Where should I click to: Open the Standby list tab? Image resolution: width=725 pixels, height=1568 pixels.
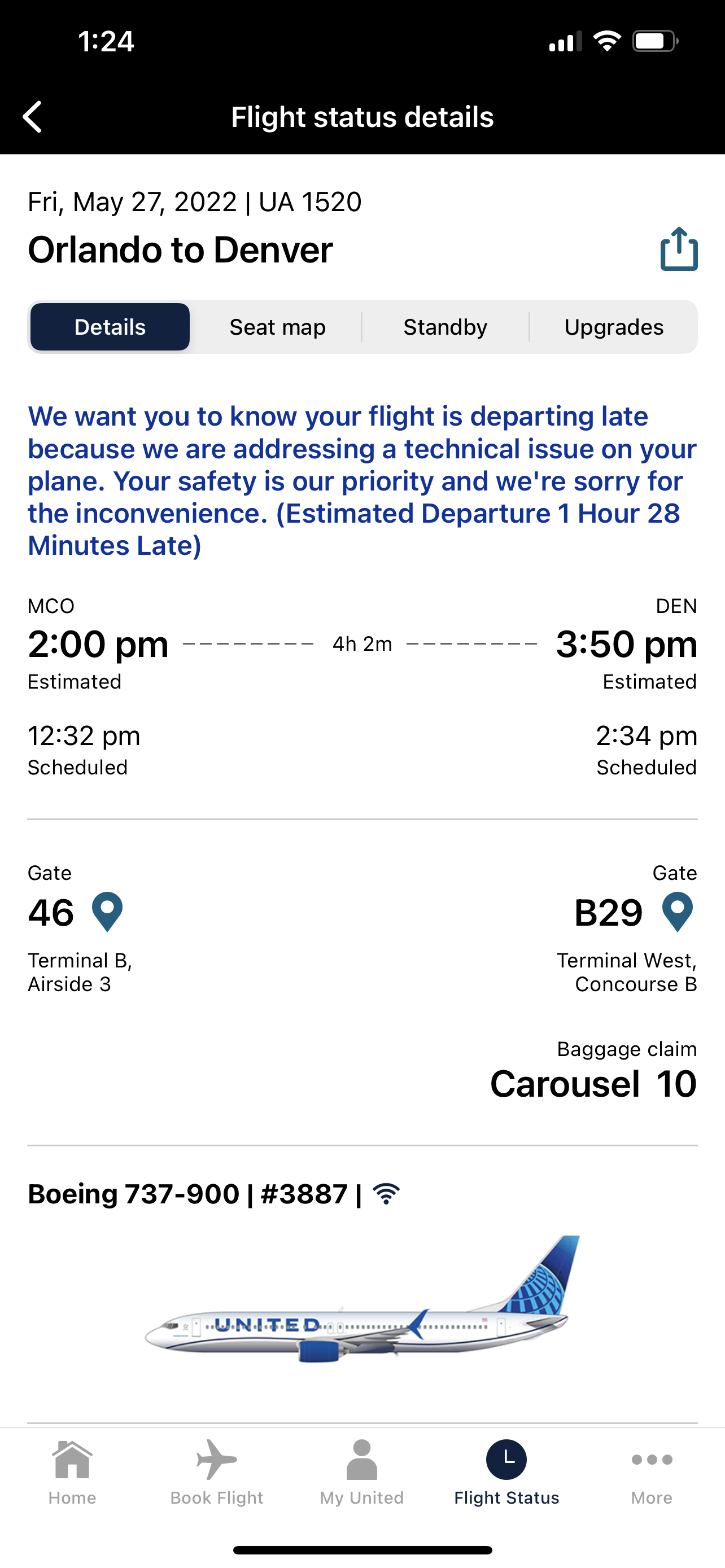(x=445, y=327)
